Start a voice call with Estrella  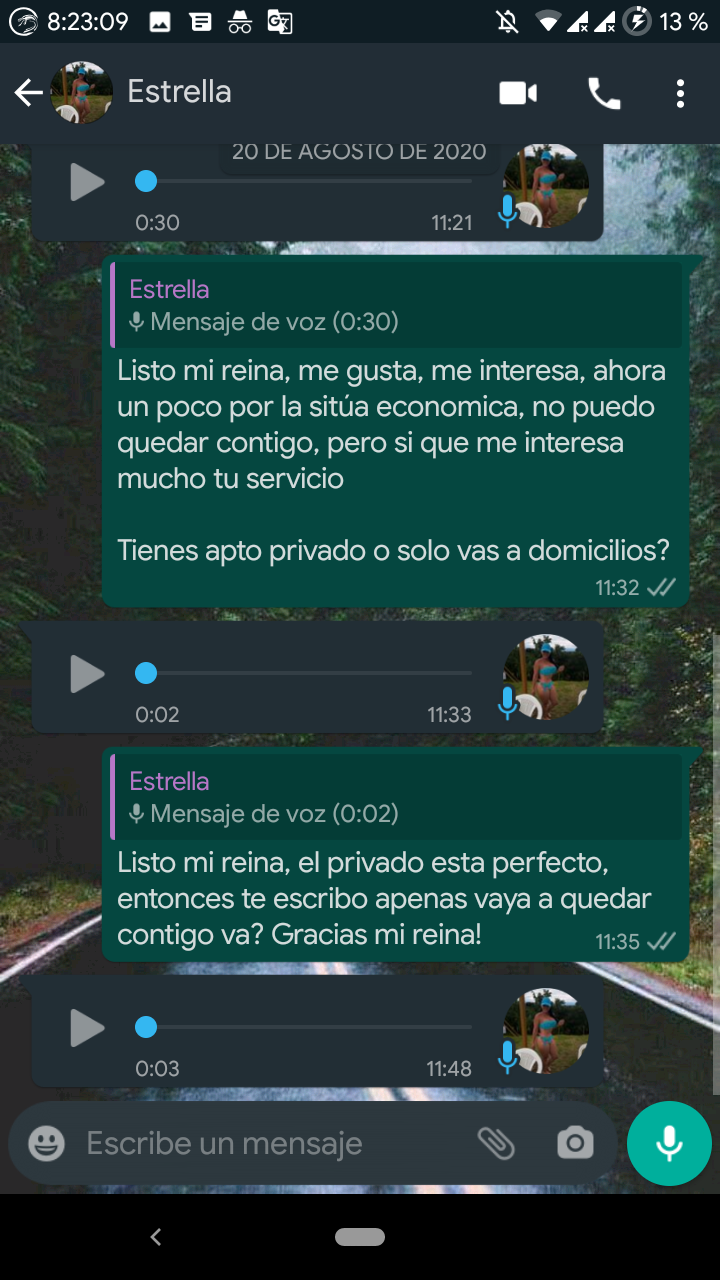[x=604, y=94]
